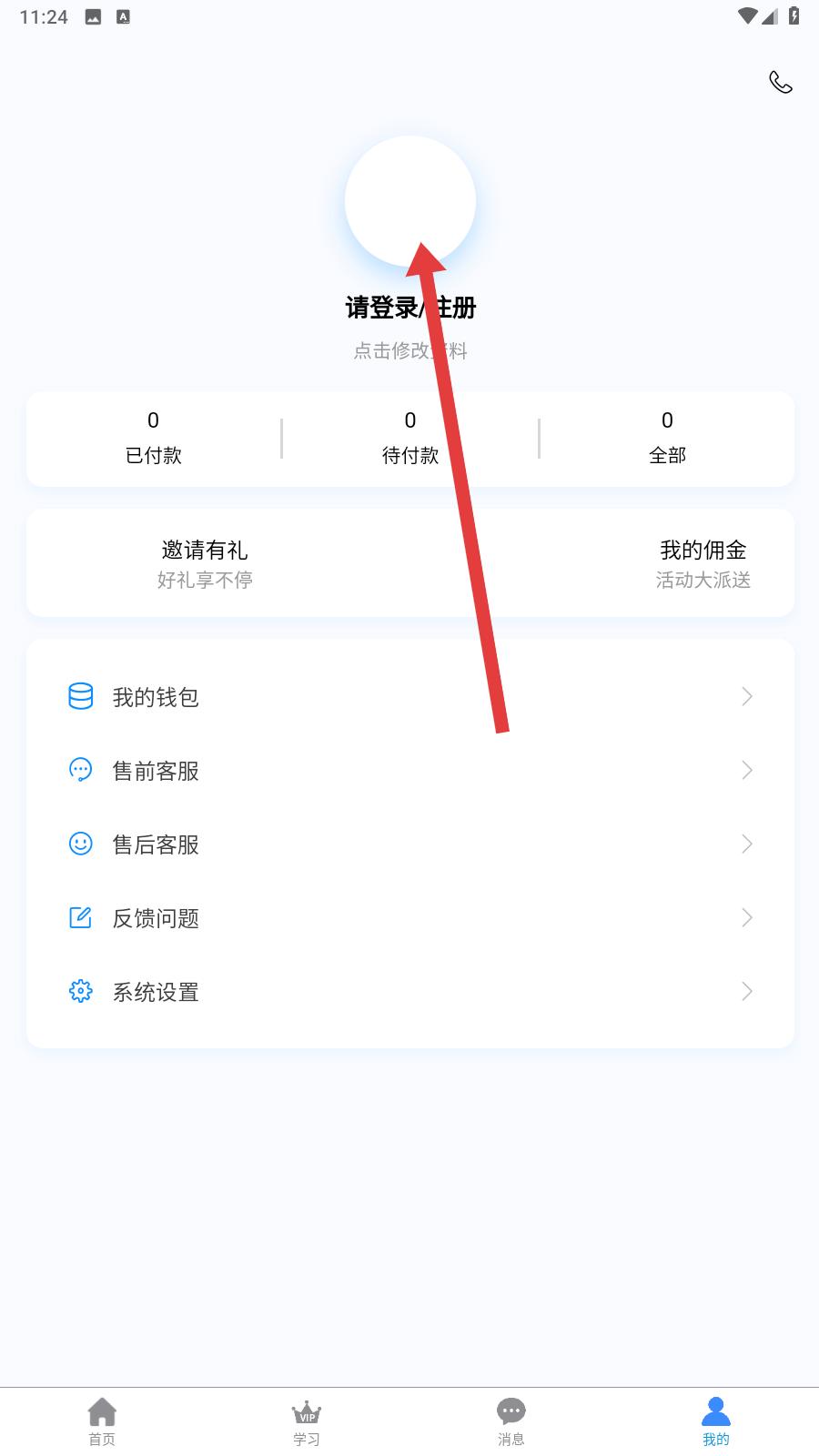Open 邀请有礼 invitation rewards

[205, 563]
